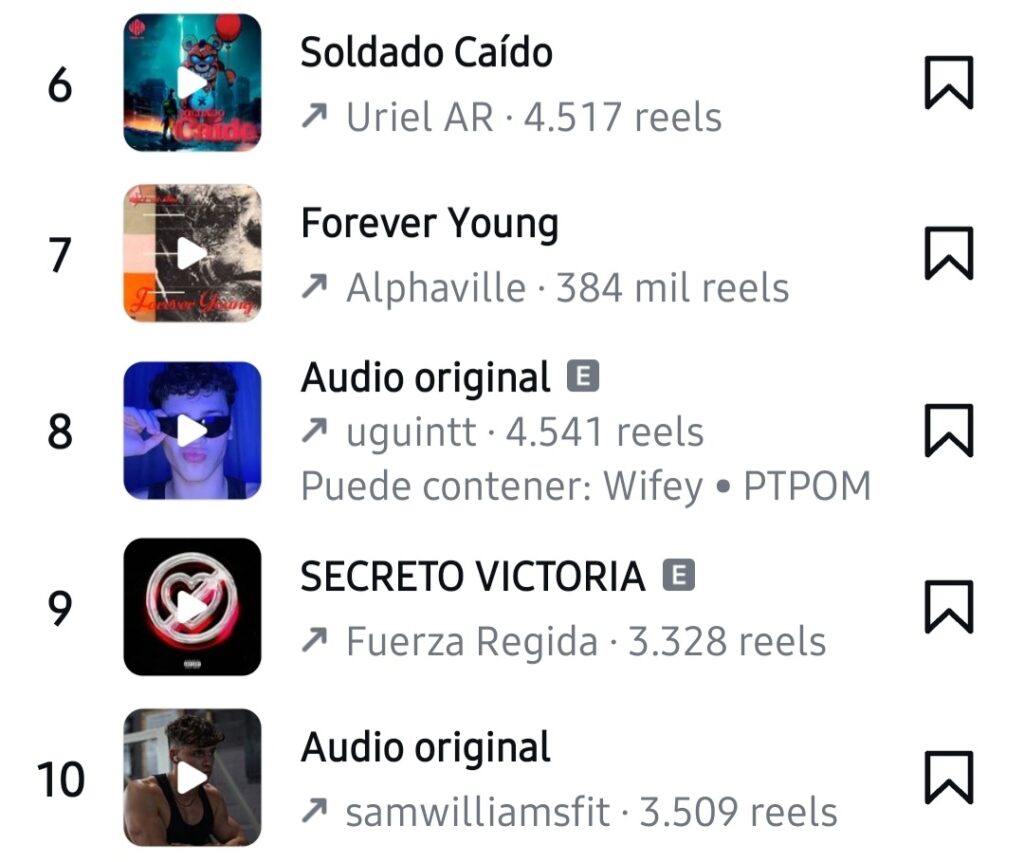Play uguintt's Audio original preview
The width and height of the screenshot is (1024, 862).
(192, 430)
